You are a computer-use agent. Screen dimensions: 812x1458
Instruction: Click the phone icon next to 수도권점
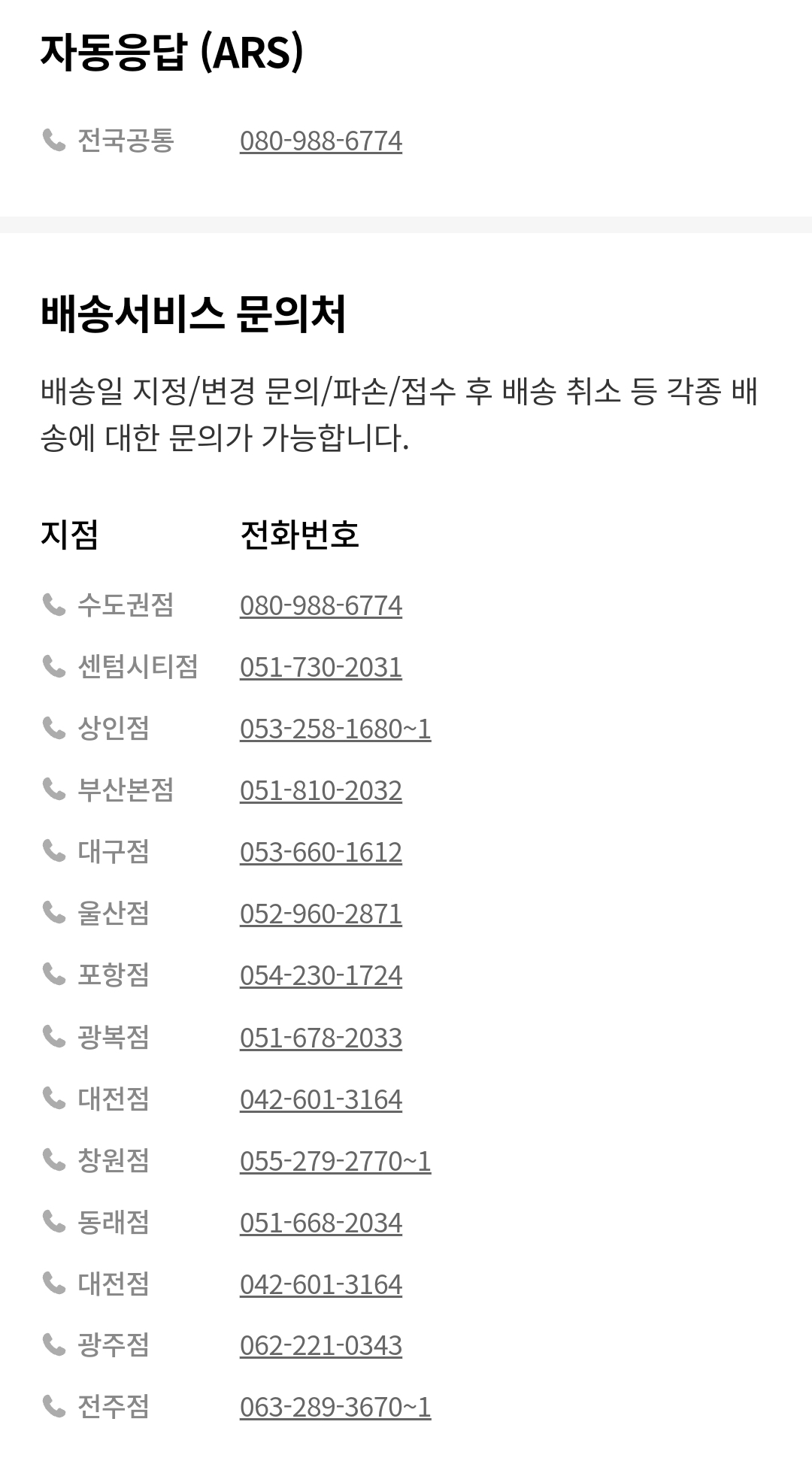(x=53, y=605)
